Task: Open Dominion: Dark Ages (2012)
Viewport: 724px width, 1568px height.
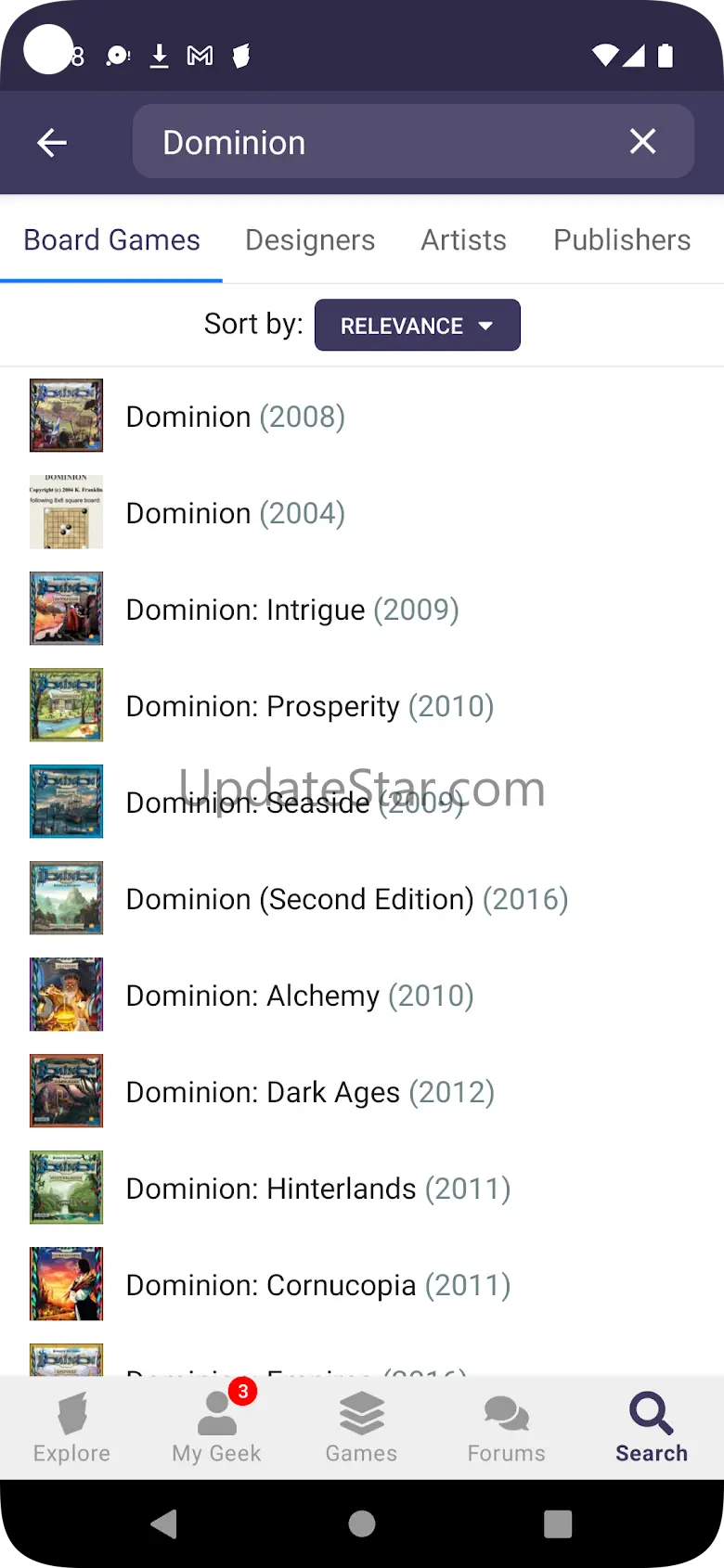Action: (x=310, y=1092)
